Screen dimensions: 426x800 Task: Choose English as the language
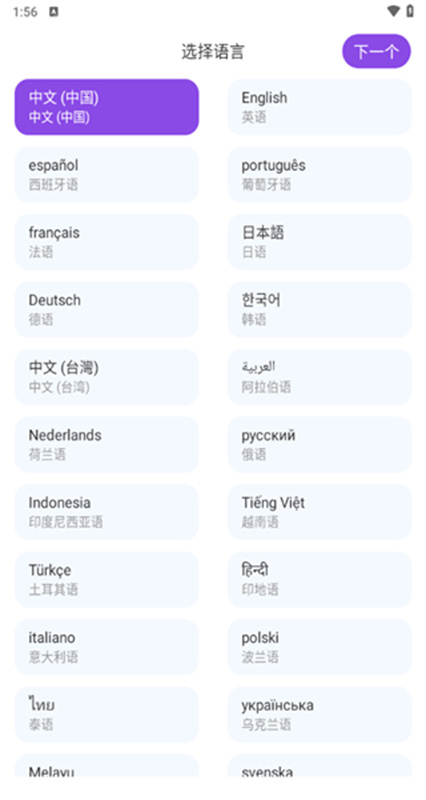(319, 107)
